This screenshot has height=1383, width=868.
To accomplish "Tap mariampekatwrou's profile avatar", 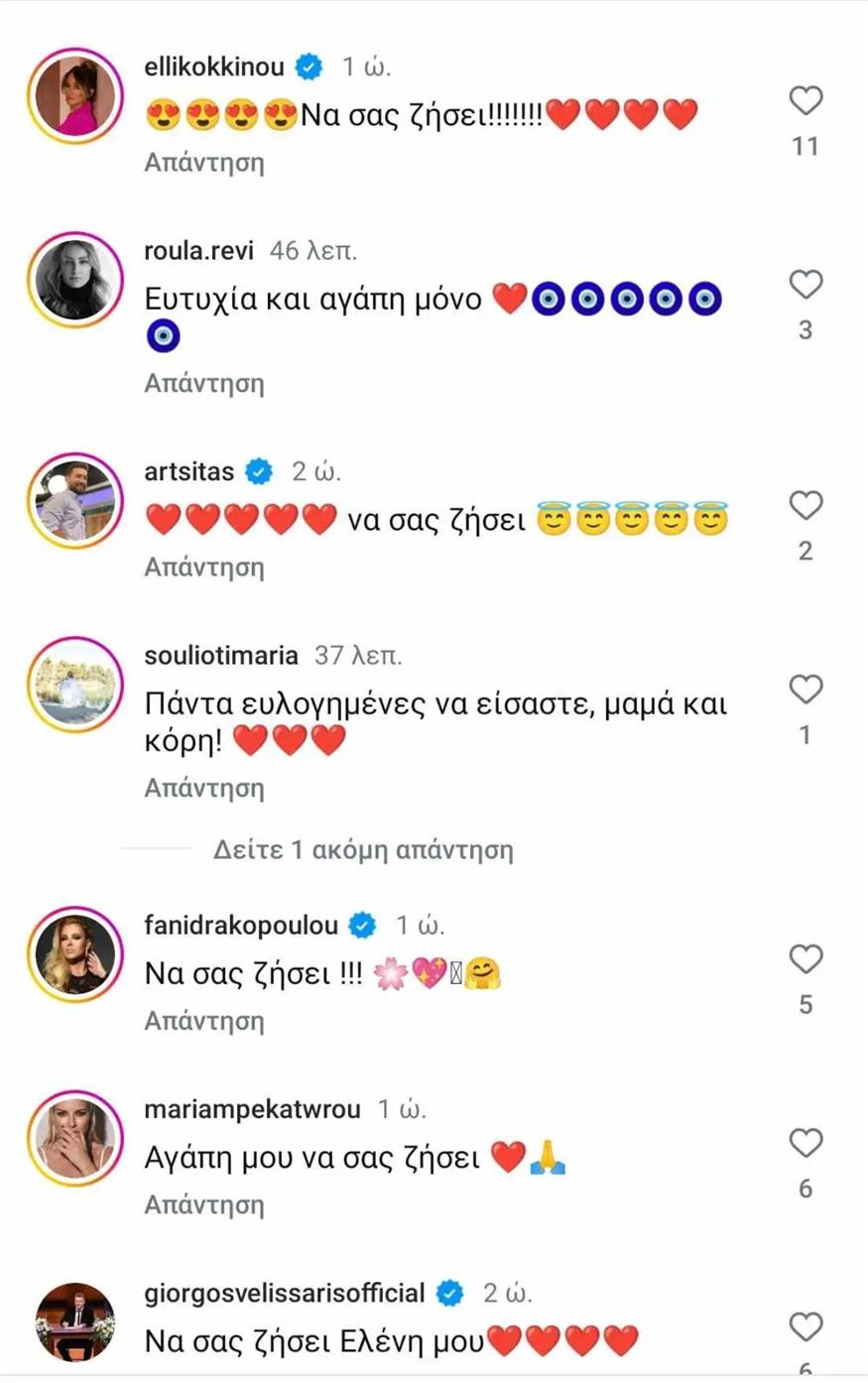I will [x=74, y=1139].
